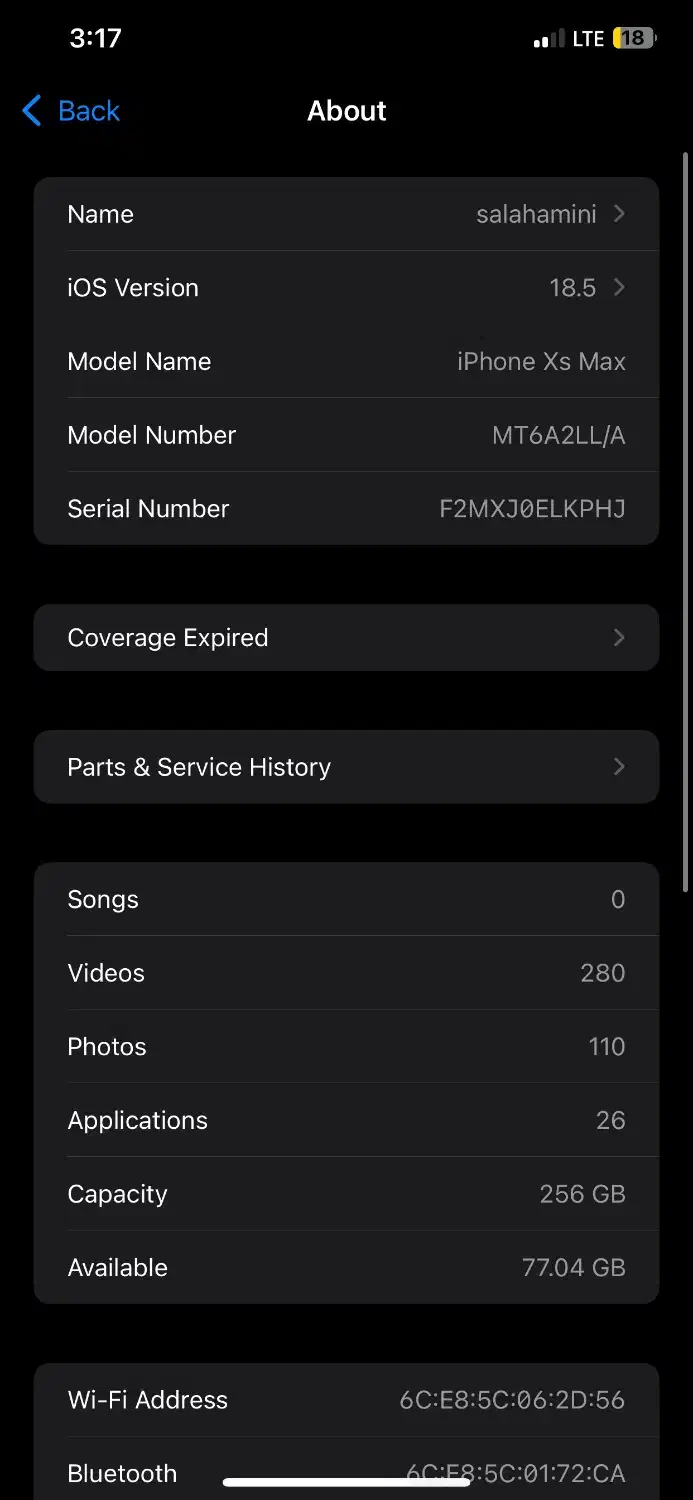693x1500 pixels.
Task: Open iOS Version details
Action: pyautogui.click(x=346, y=288)
